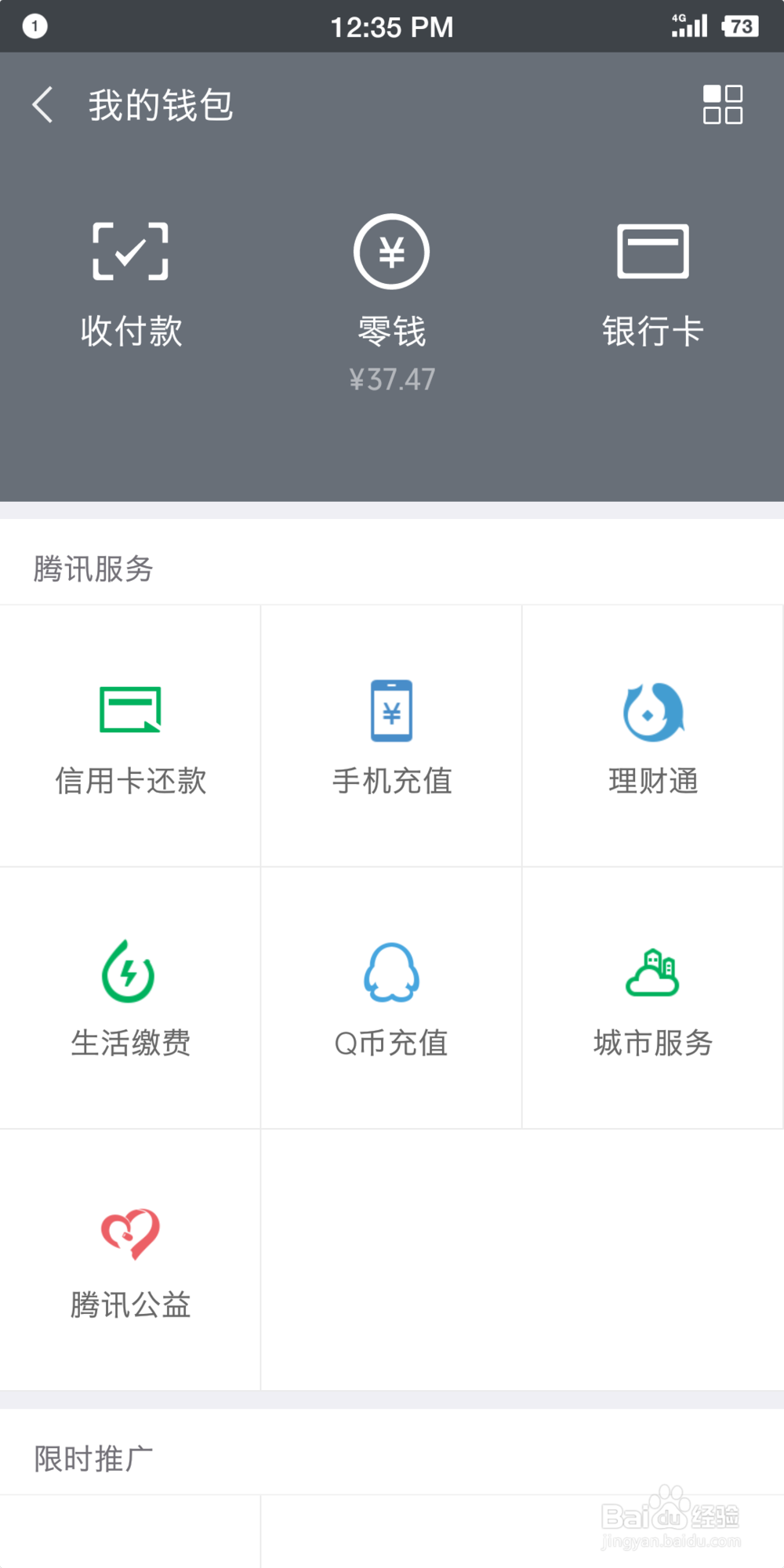
Task: Tap the 限时推广 promotion section
Action: 91,1455
